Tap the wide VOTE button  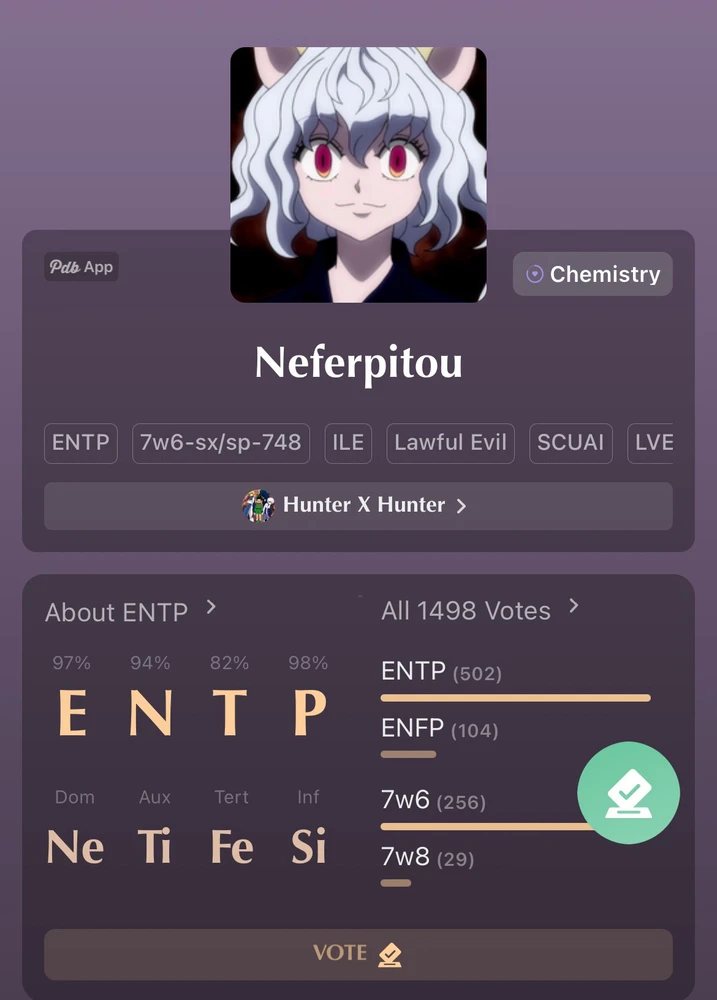coord(358,954)
